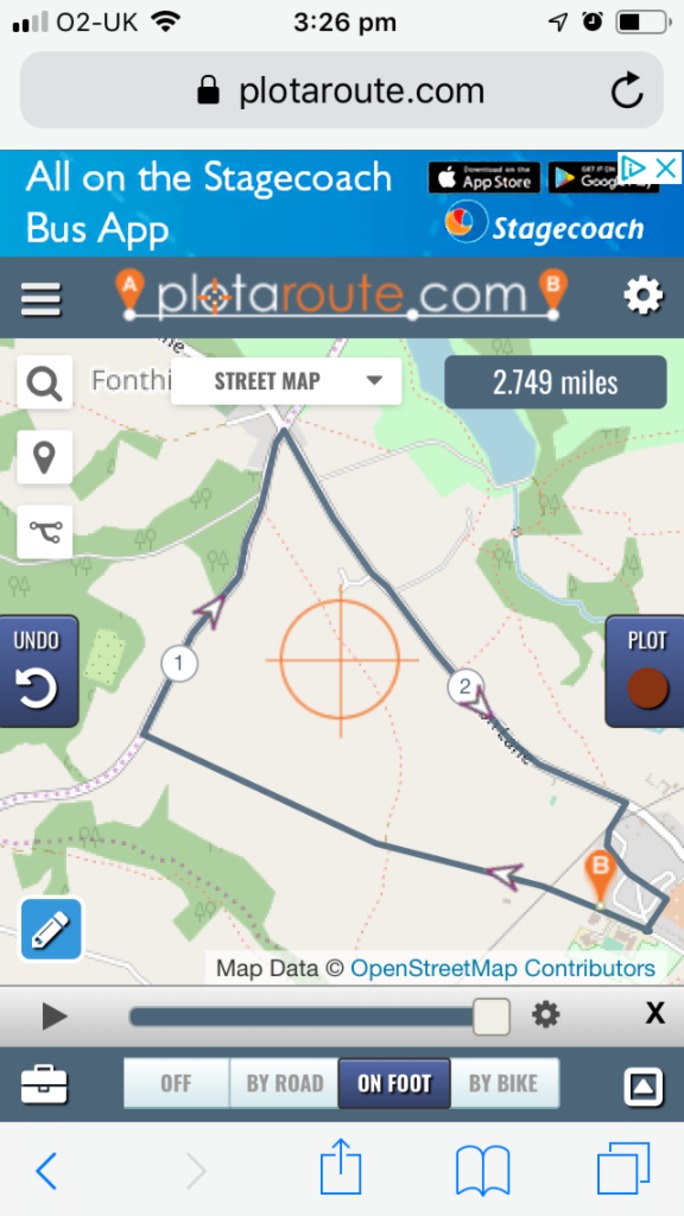Dismiss the Stagecoach ad

point(665,167)
